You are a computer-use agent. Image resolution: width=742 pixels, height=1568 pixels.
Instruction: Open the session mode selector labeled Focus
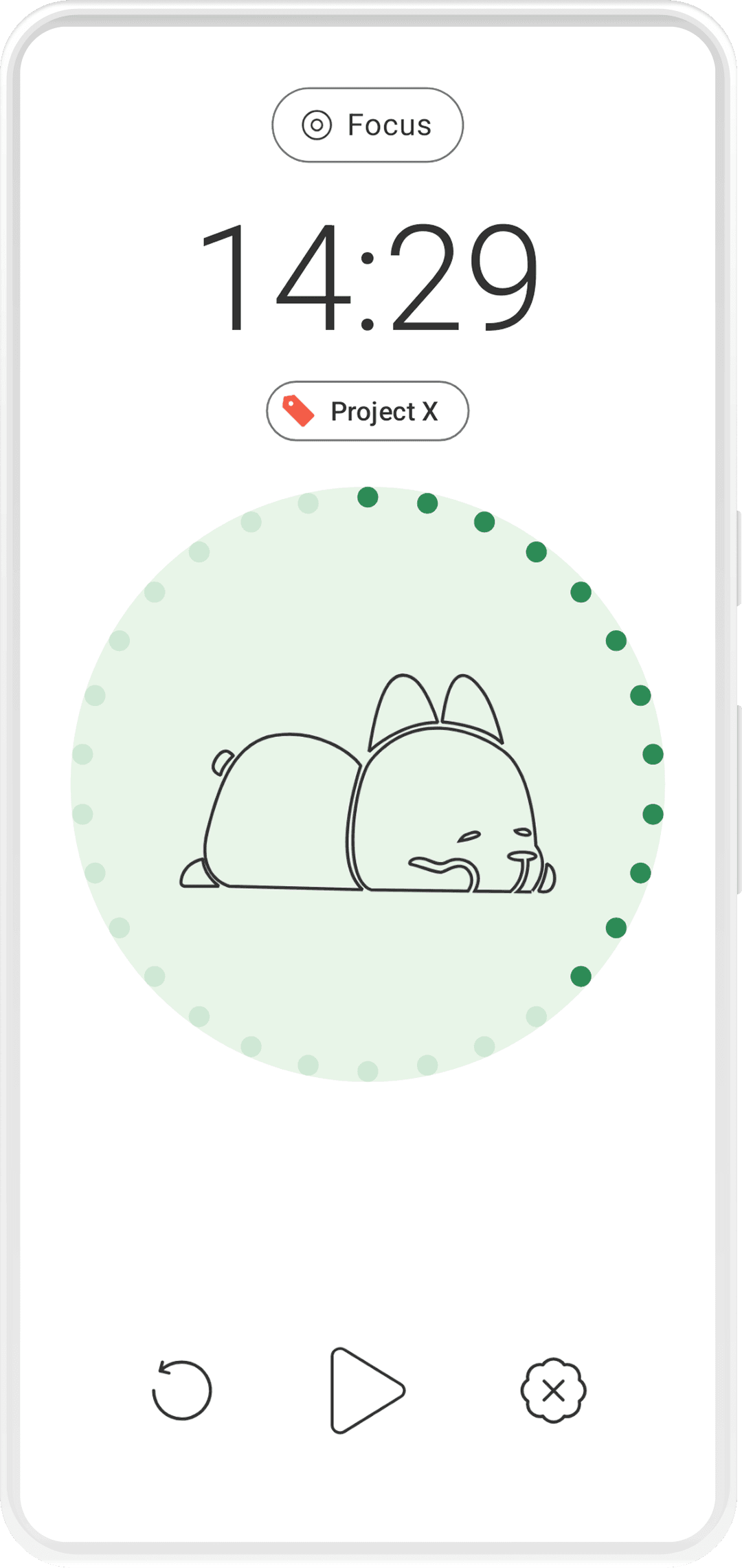click(x=368, y=125)
